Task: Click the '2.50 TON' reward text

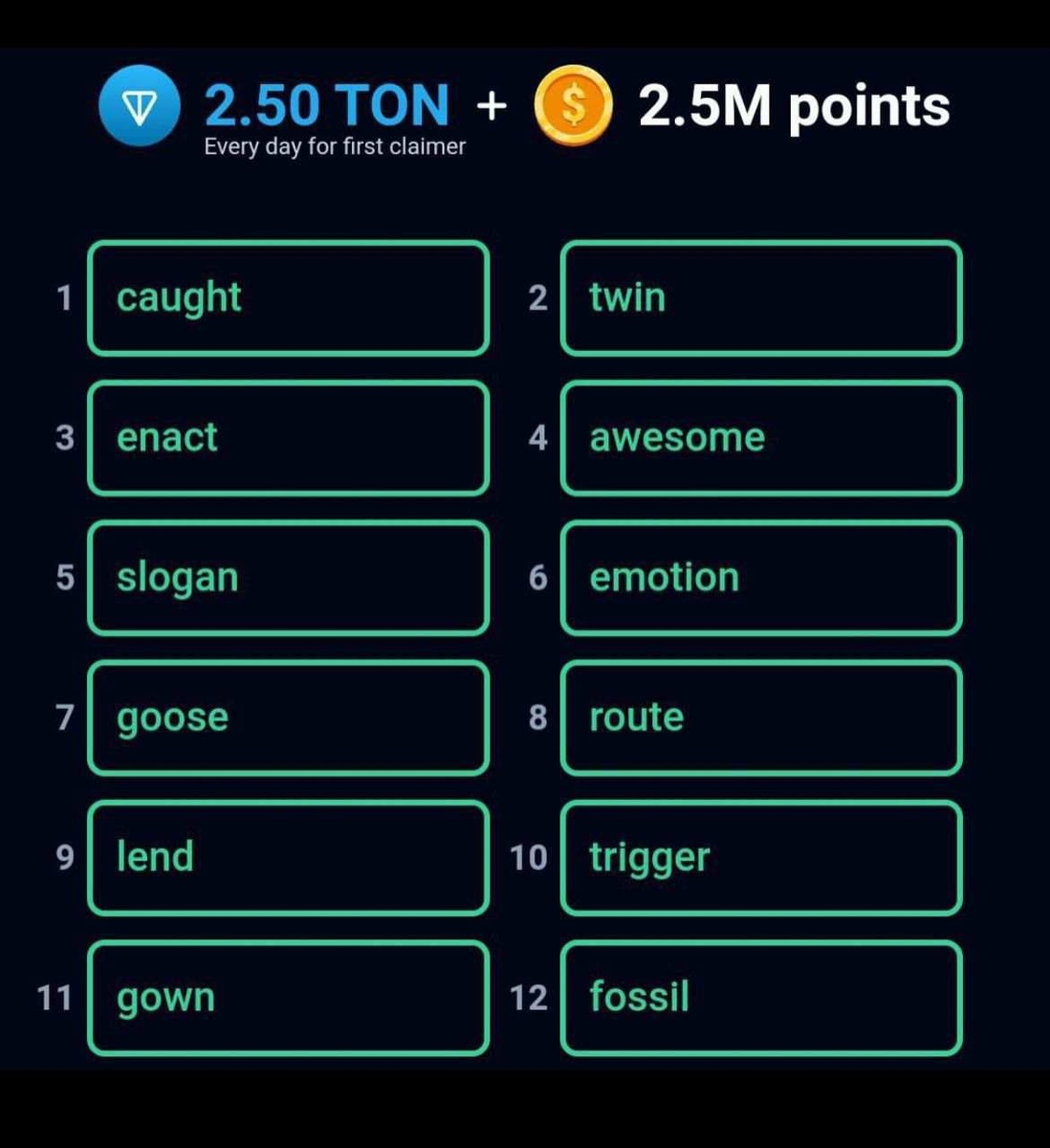Action: point(328,105)
